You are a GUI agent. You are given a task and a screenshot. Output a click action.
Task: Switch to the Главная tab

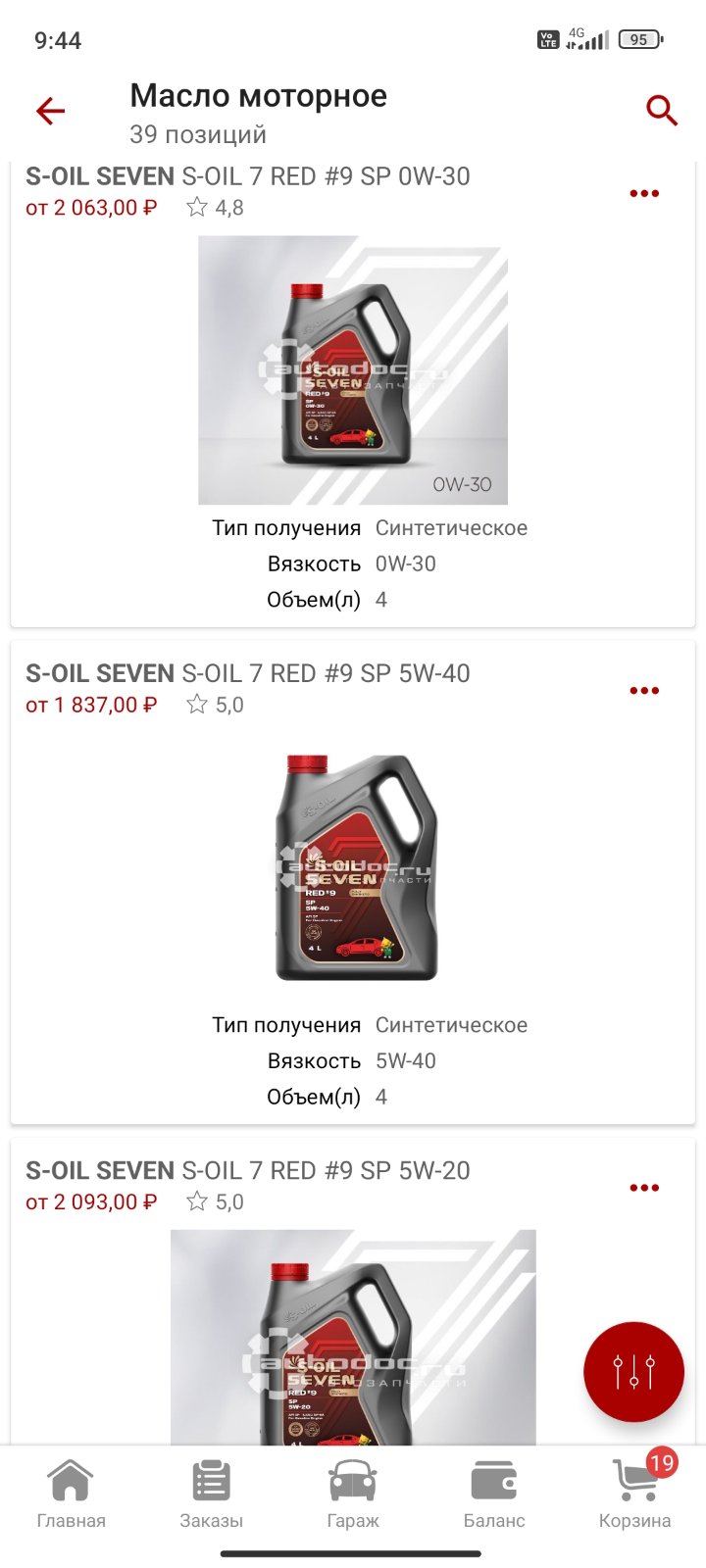tap(71, 1494)
